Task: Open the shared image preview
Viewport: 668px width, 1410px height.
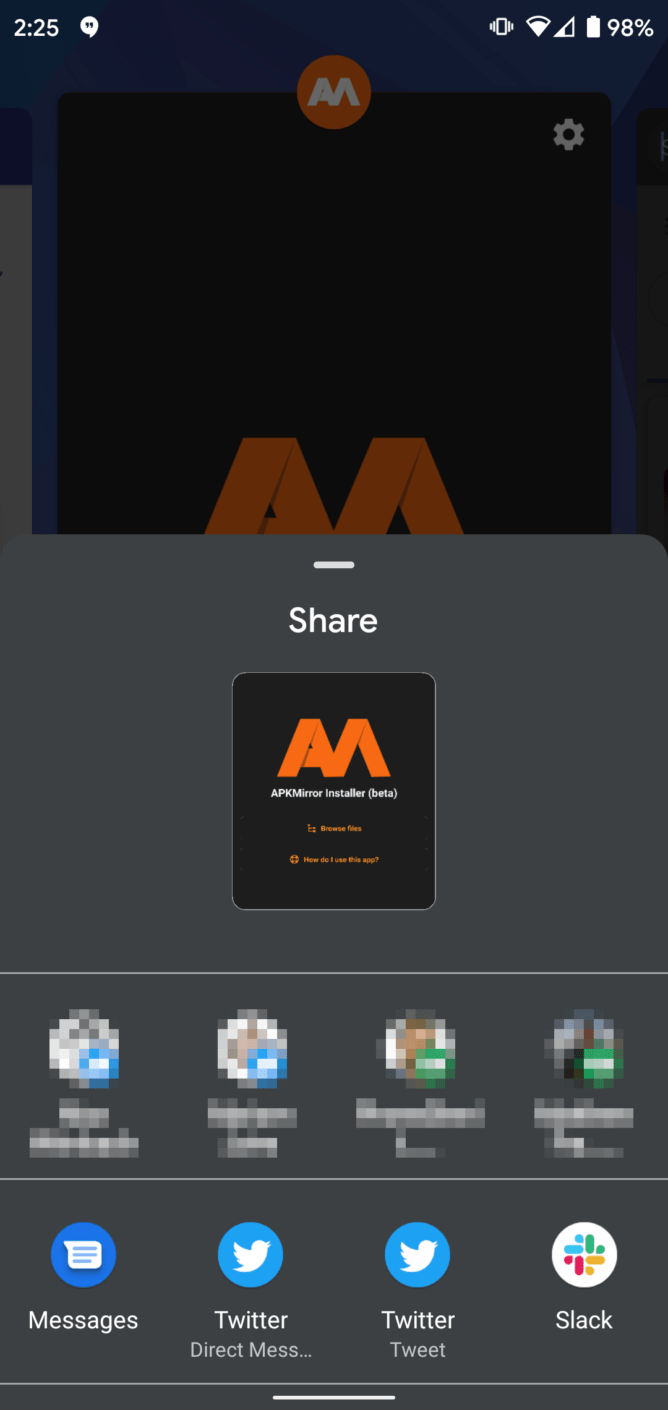Action: tap(334, 791)
